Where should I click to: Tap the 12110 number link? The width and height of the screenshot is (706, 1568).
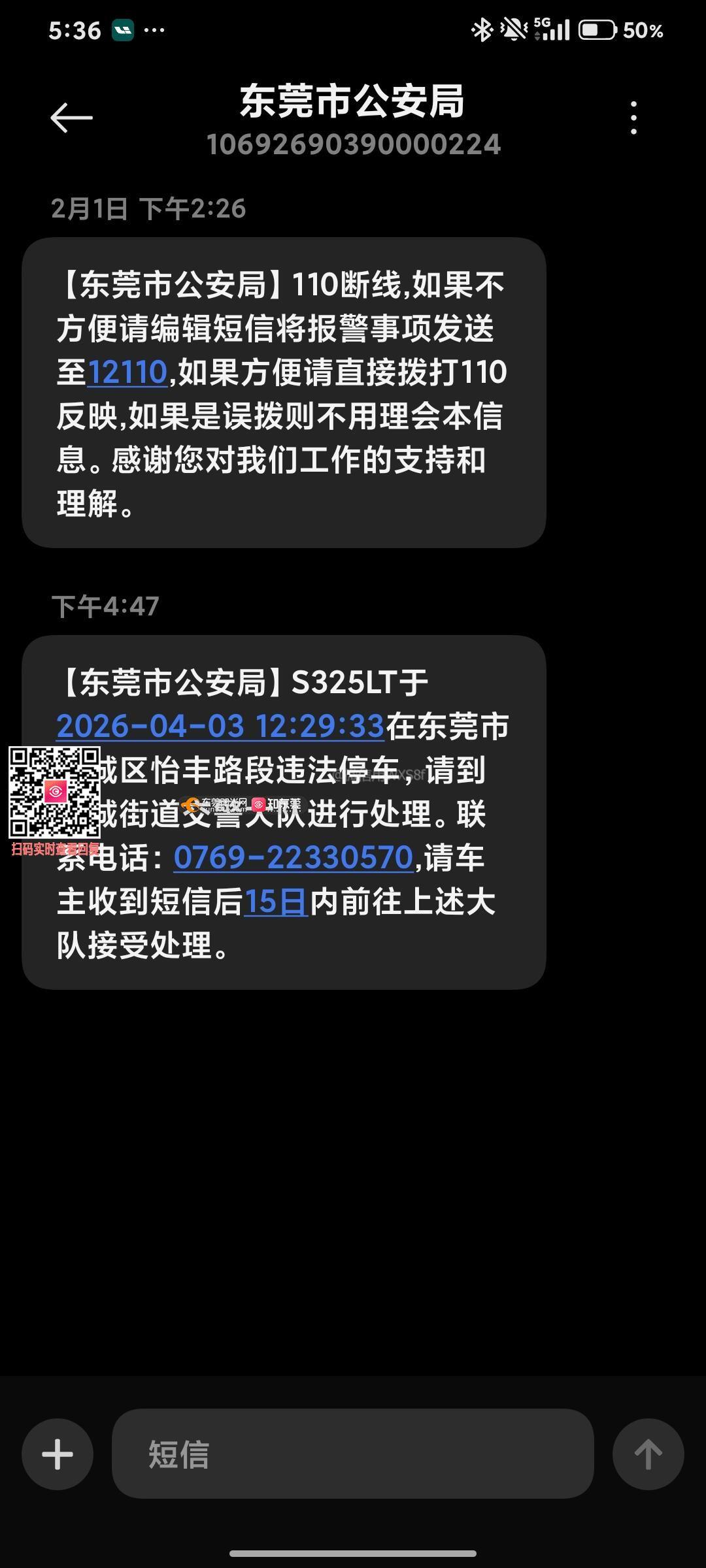pyautogui.click(x=127, y=372)
